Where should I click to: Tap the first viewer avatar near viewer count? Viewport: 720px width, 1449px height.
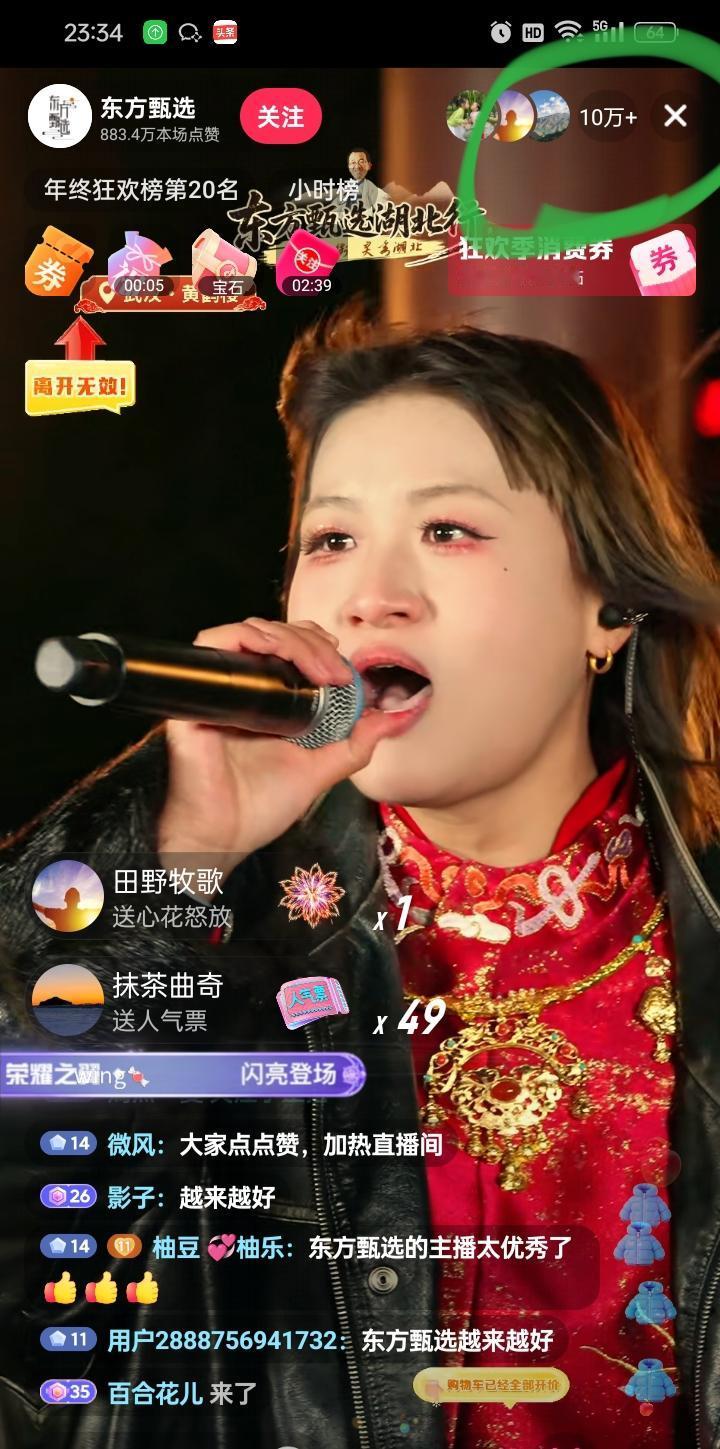pos(468,116)
